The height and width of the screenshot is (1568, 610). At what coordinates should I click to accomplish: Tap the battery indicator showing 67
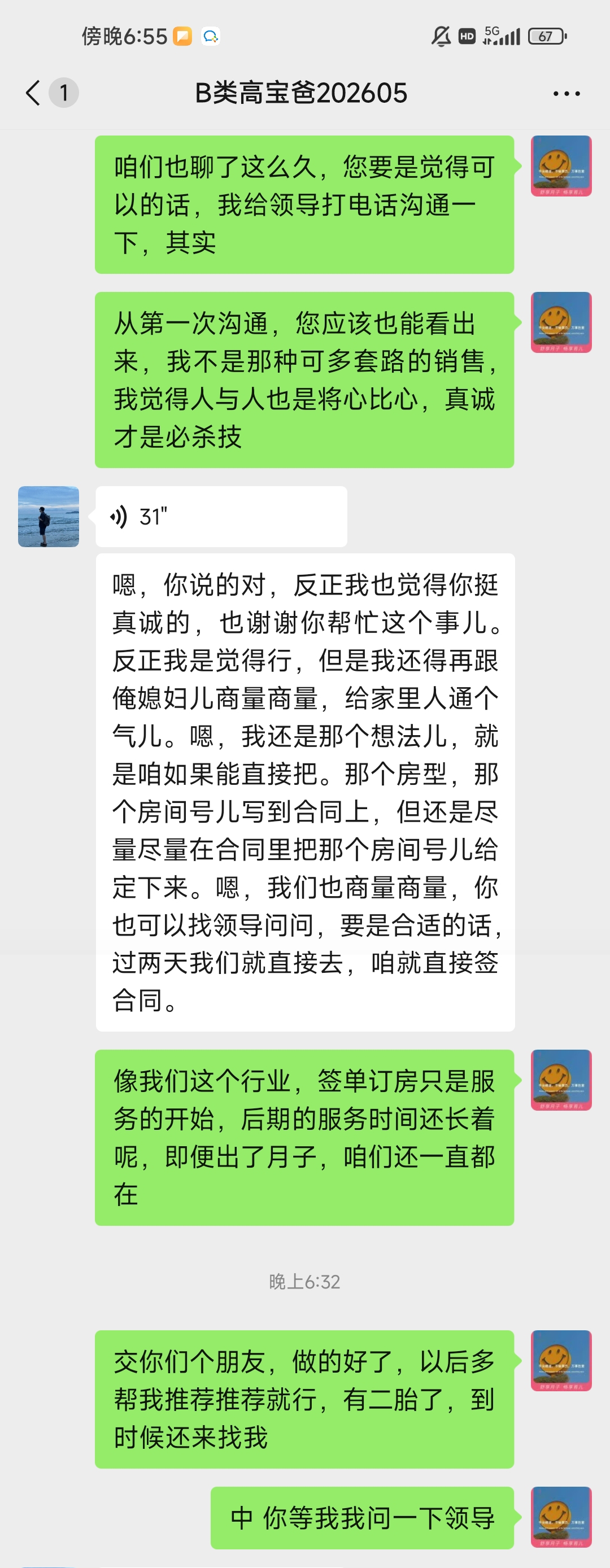[546, 37]
